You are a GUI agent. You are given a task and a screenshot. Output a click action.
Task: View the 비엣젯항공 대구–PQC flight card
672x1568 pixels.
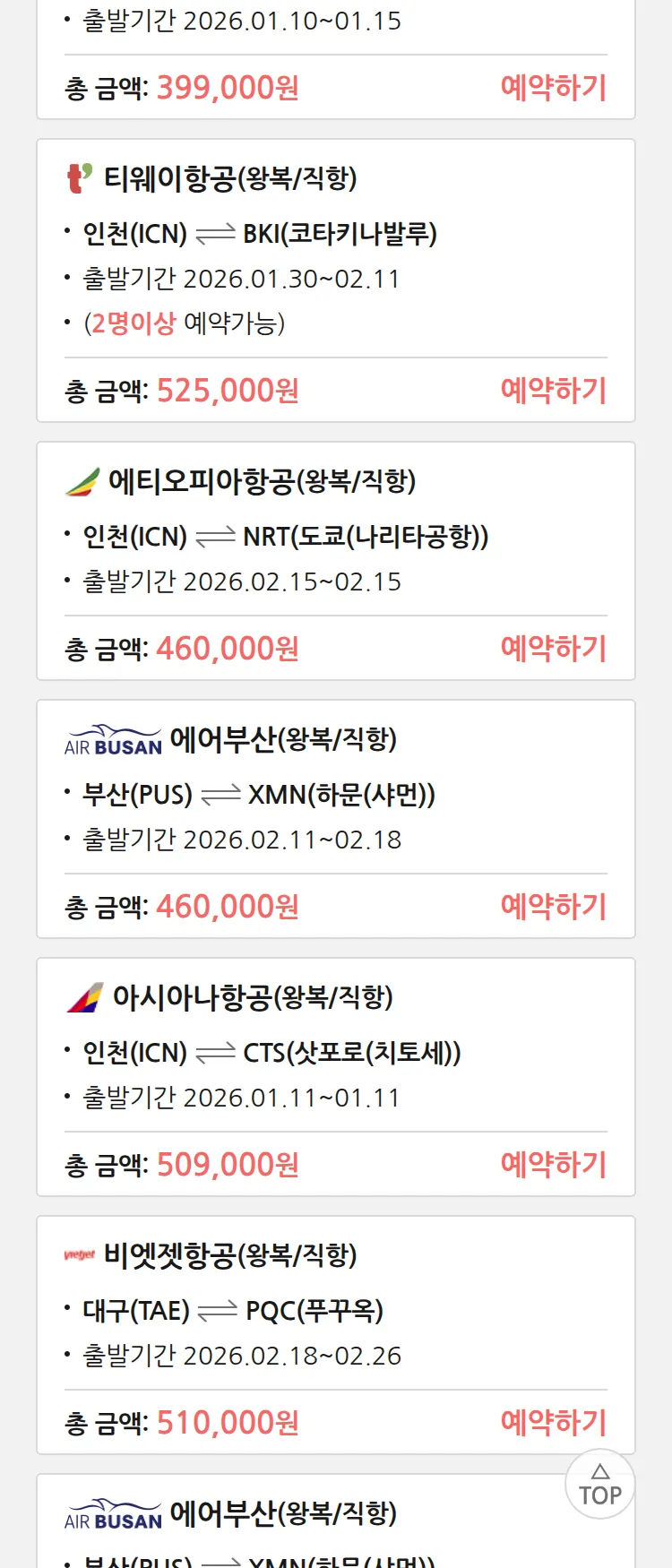coord(335,1312)
